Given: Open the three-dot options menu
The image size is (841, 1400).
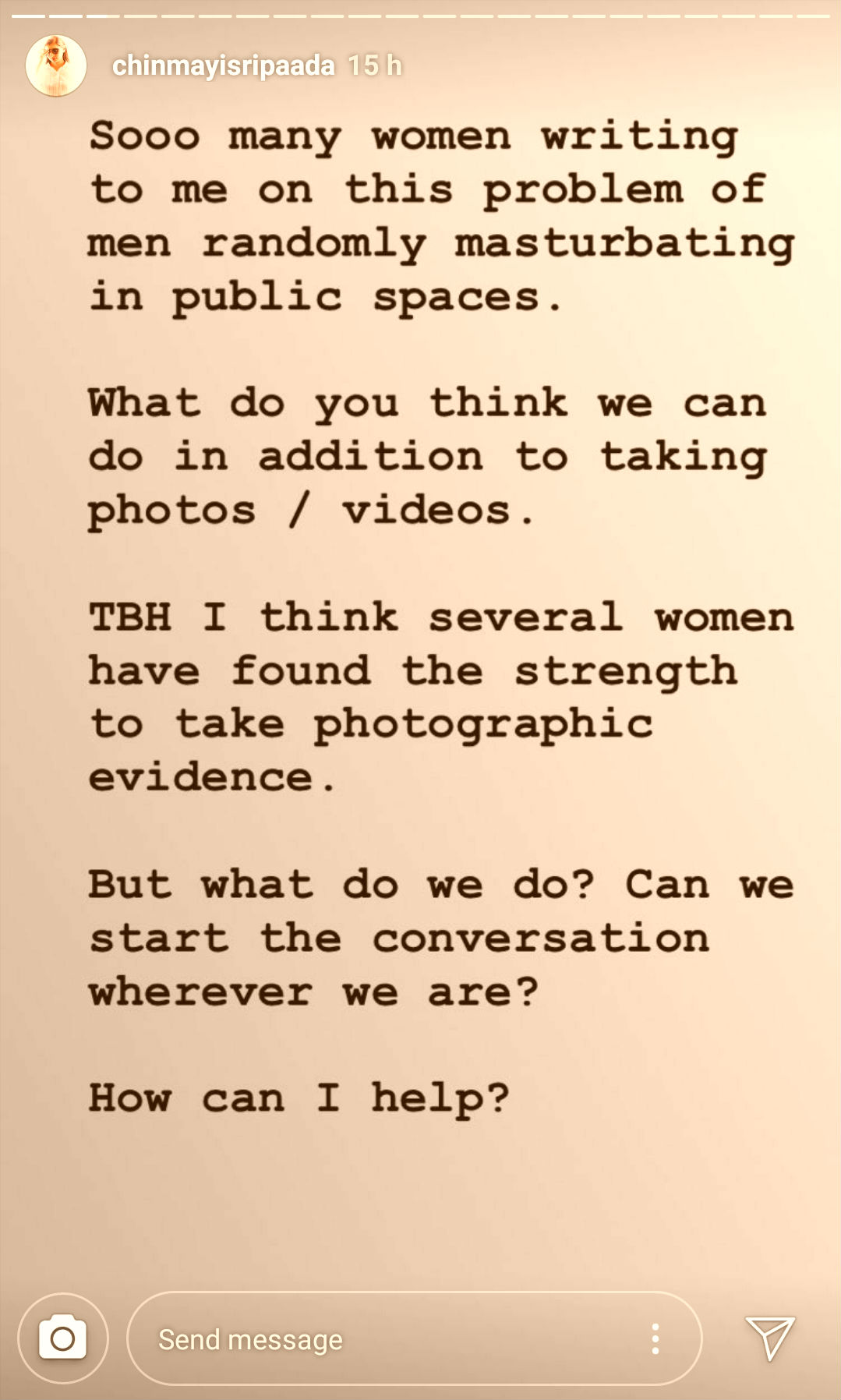Looking at the screenshot, I should [x=655, y=1338].
